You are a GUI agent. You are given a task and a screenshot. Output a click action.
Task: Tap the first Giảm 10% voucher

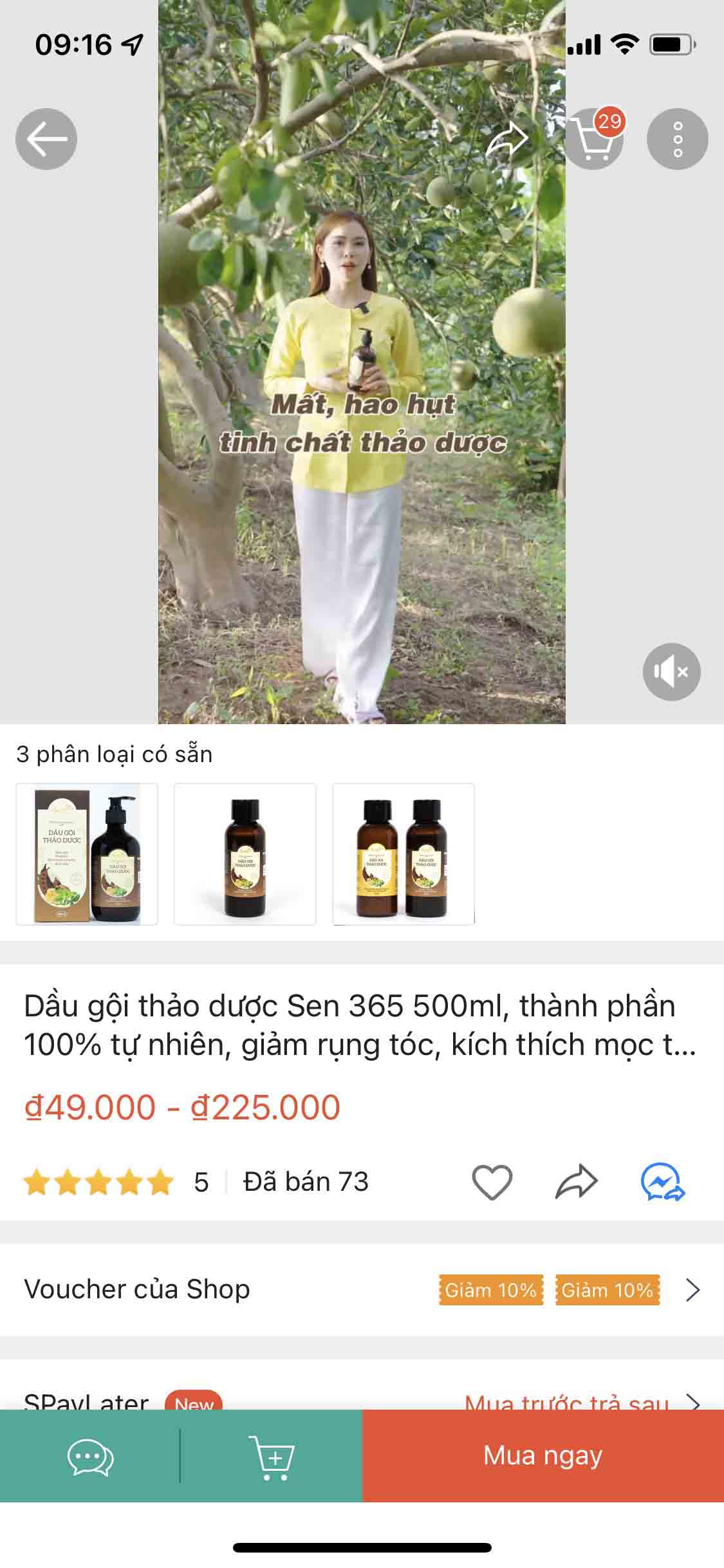pyautogui.click(x=491, y=1289)
